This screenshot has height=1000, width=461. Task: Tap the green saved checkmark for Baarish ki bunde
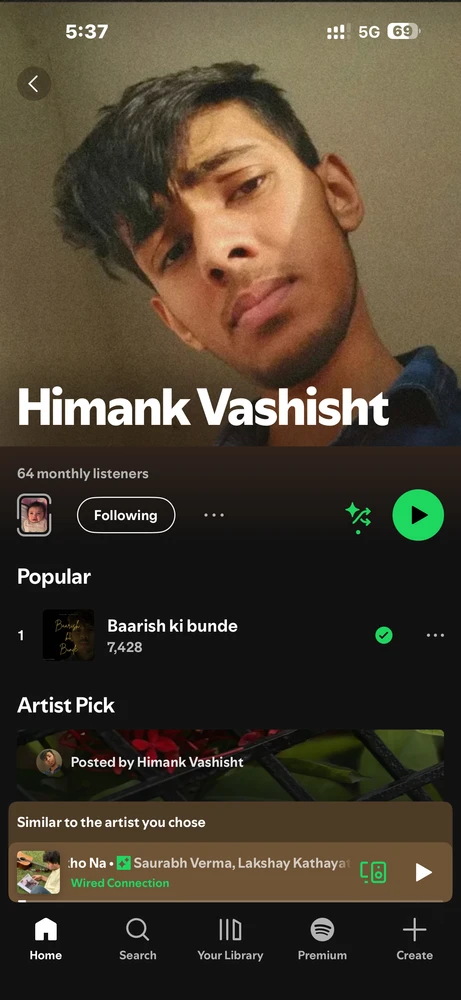pos(384,635)
